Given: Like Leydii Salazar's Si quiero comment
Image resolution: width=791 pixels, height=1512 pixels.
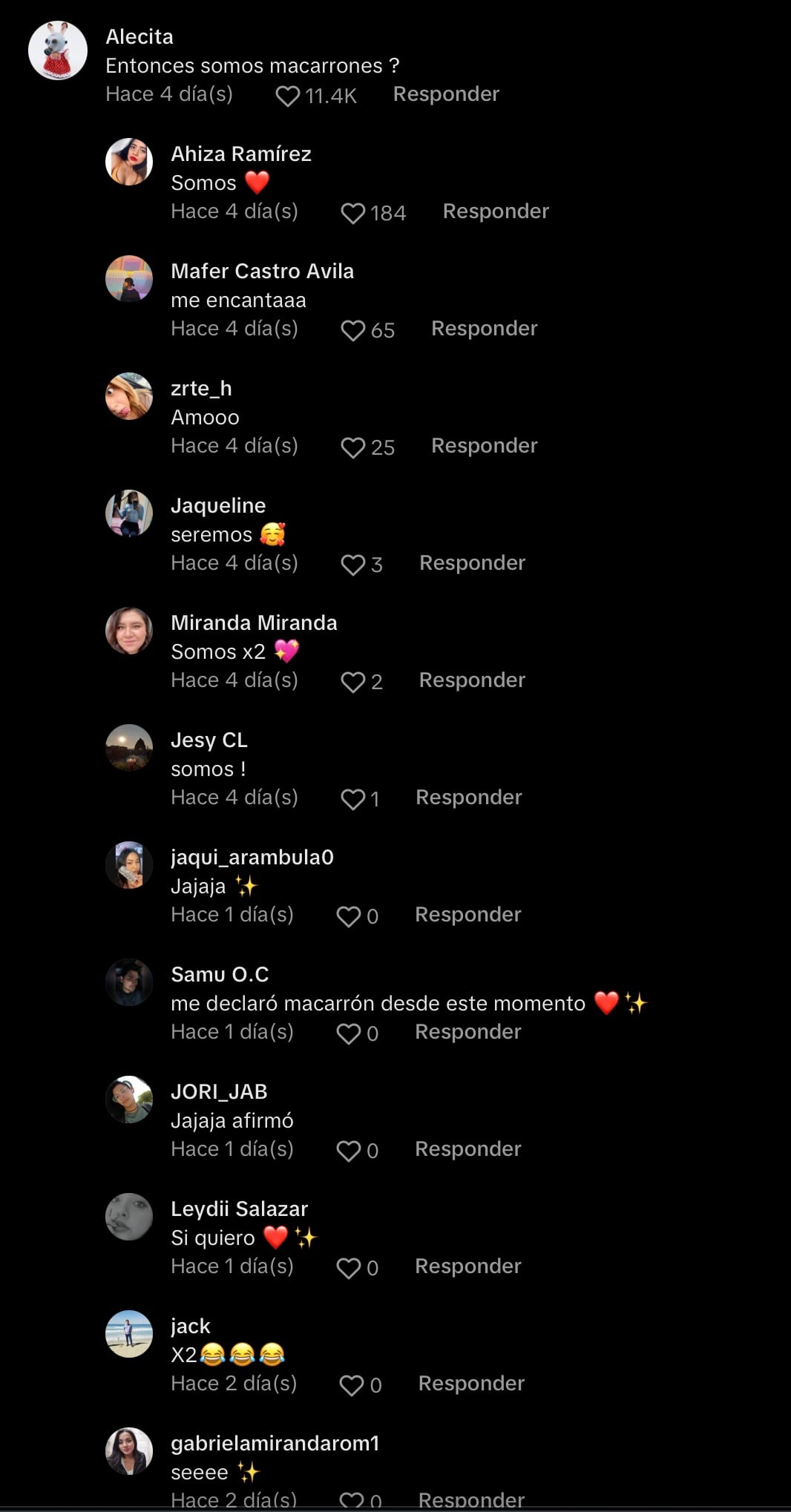Looking at the screenshot, I should 349,1268.
